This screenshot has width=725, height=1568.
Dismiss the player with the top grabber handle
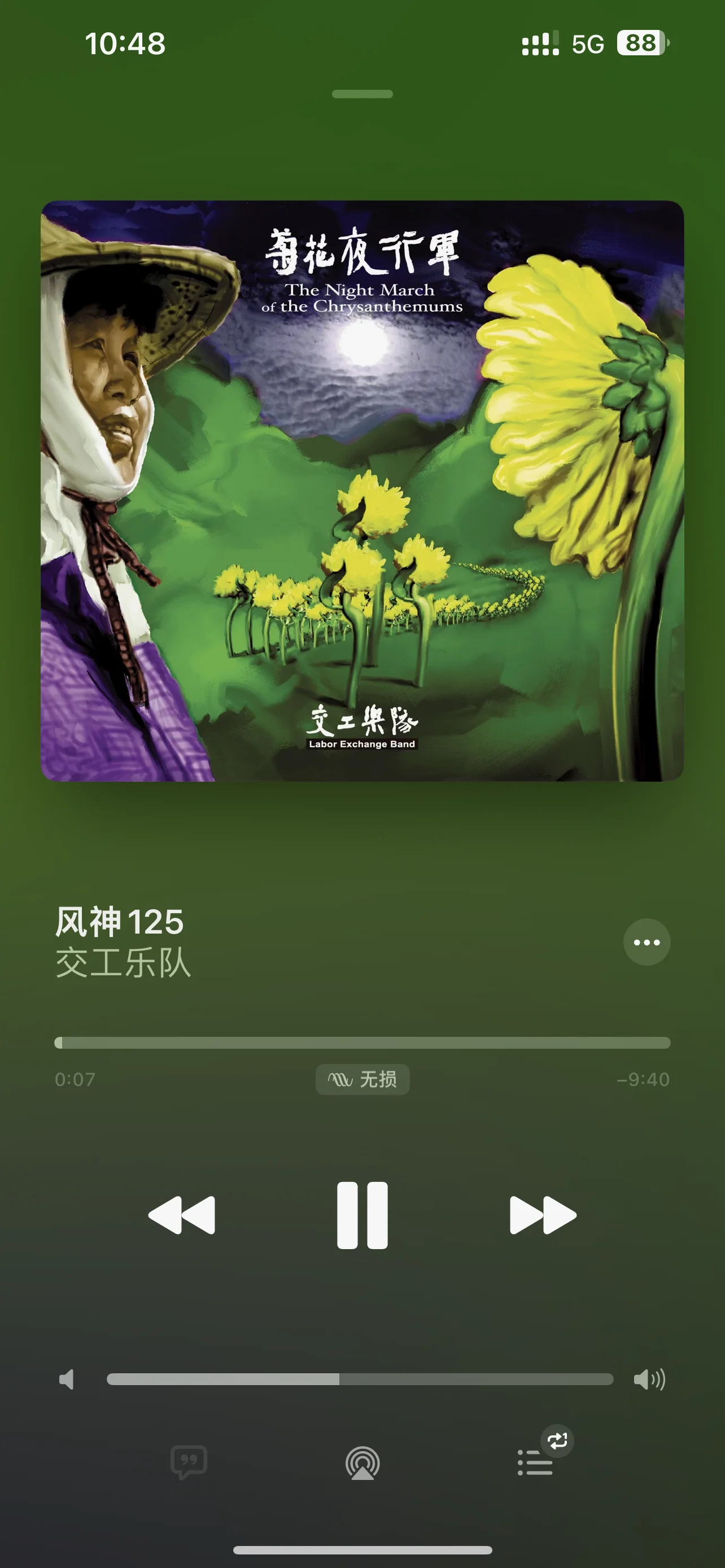point(362,94)
